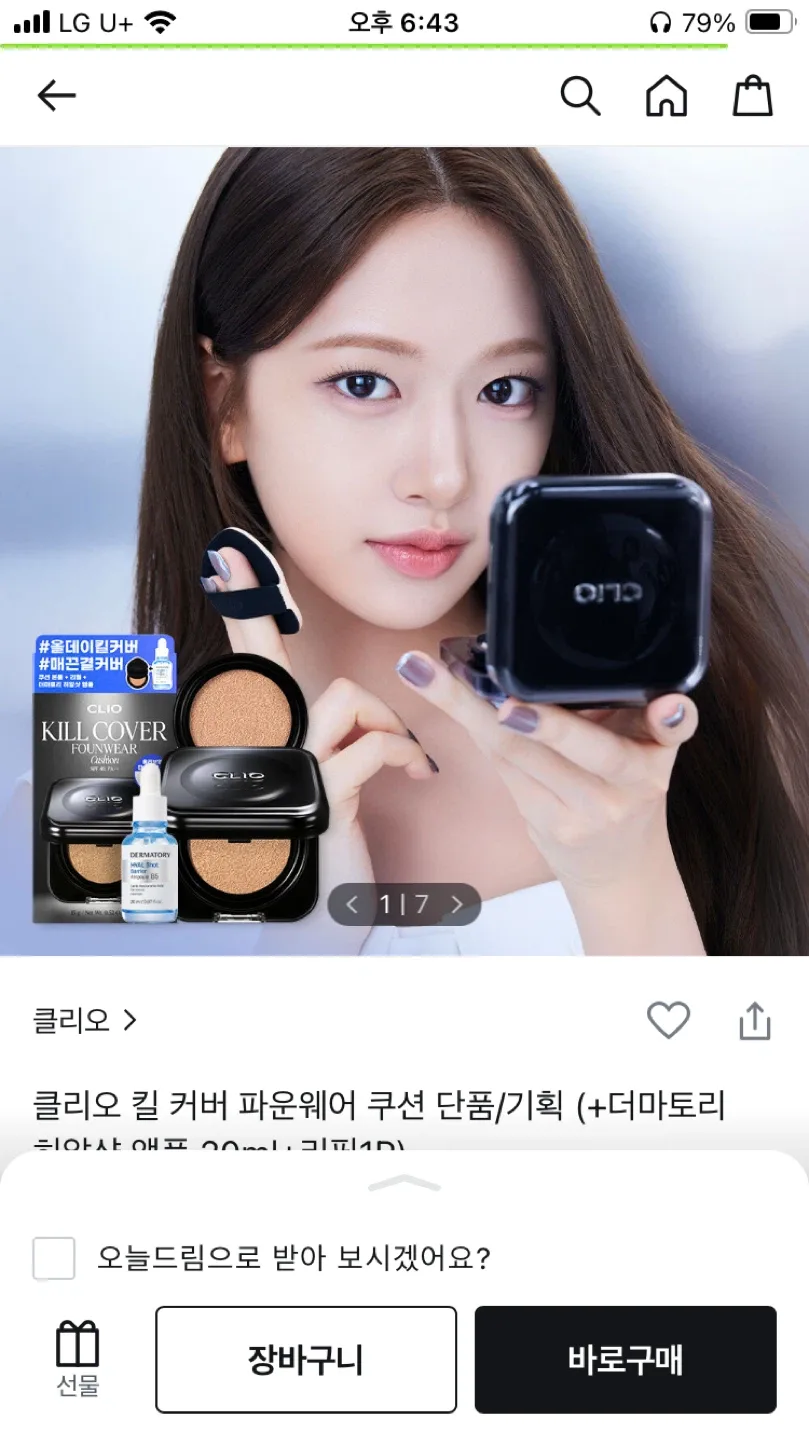Tap the 장바구니 add to cart button
The width and height of the screenshot is (809, 1440).
click(306, 1360)
